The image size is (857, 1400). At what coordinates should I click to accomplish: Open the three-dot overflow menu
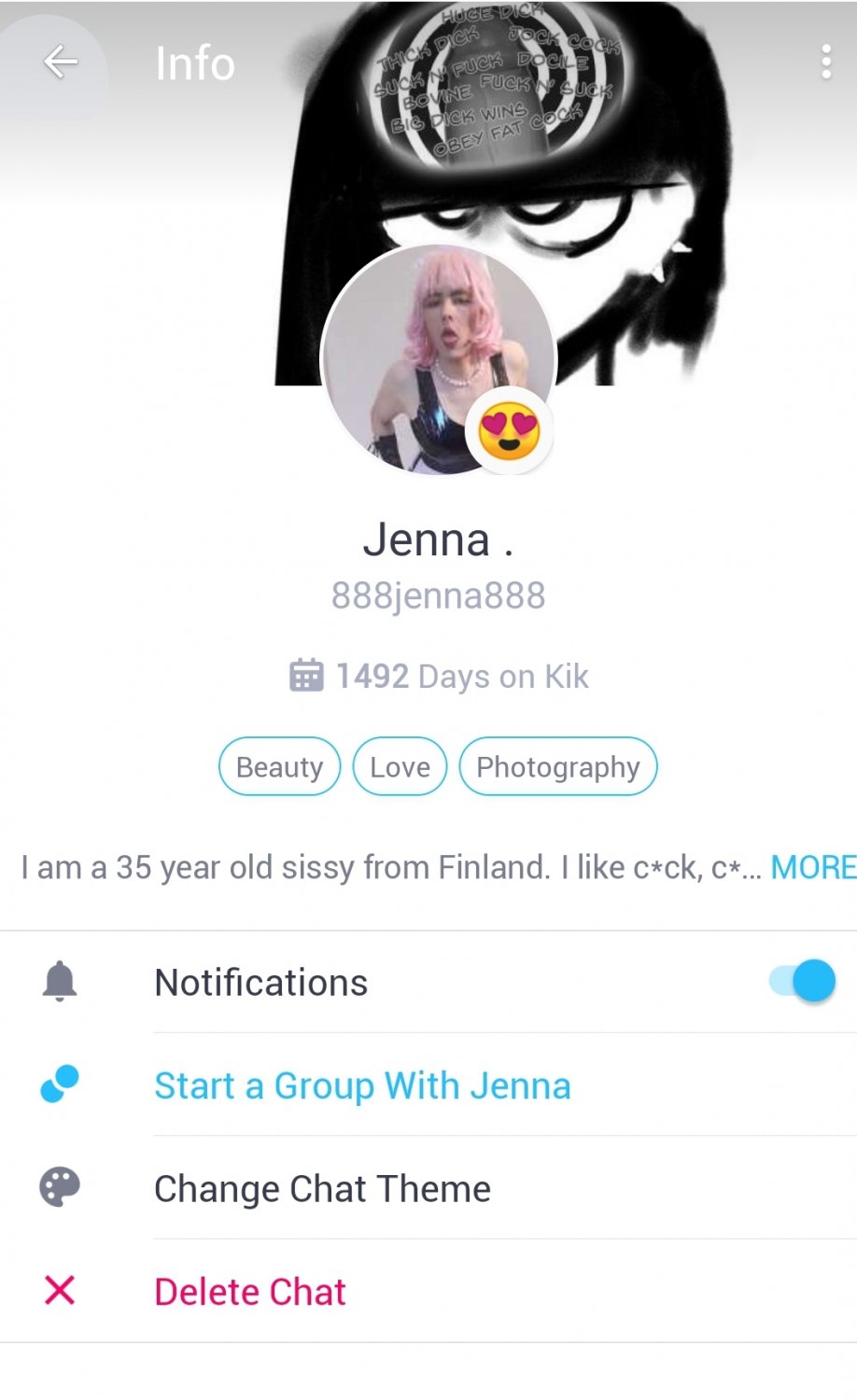click(x=825, y=63)
